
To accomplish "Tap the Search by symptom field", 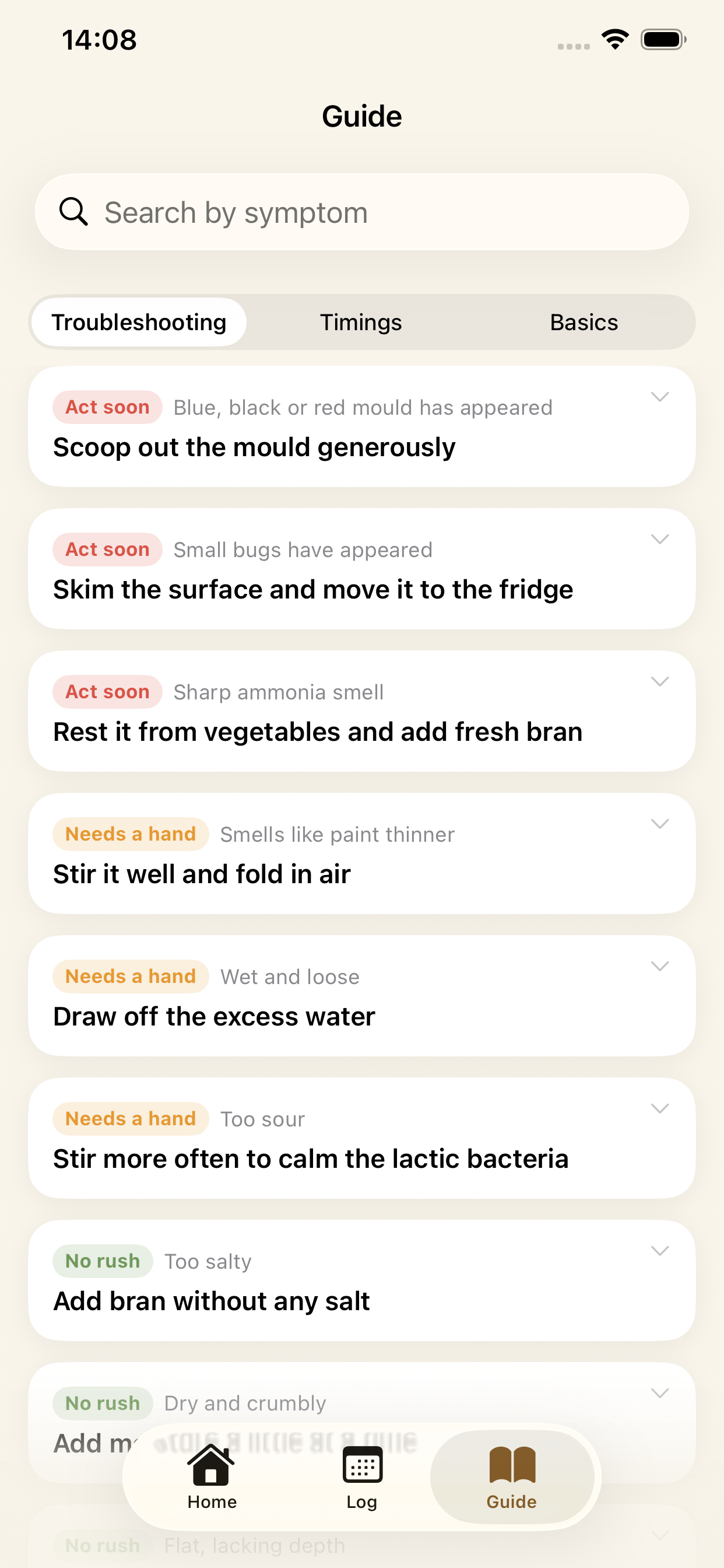I will coord(362,212).
